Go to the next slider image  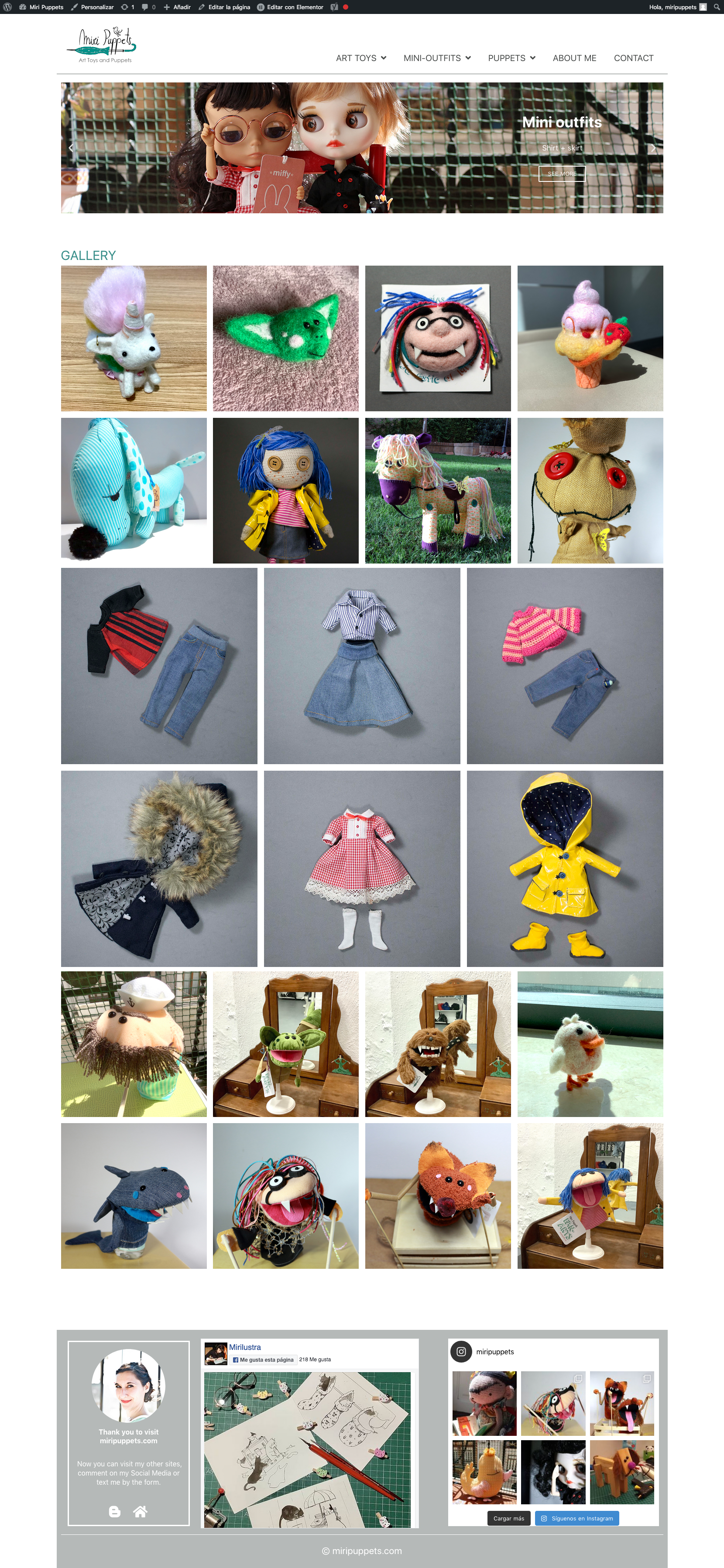click(653, 148)
